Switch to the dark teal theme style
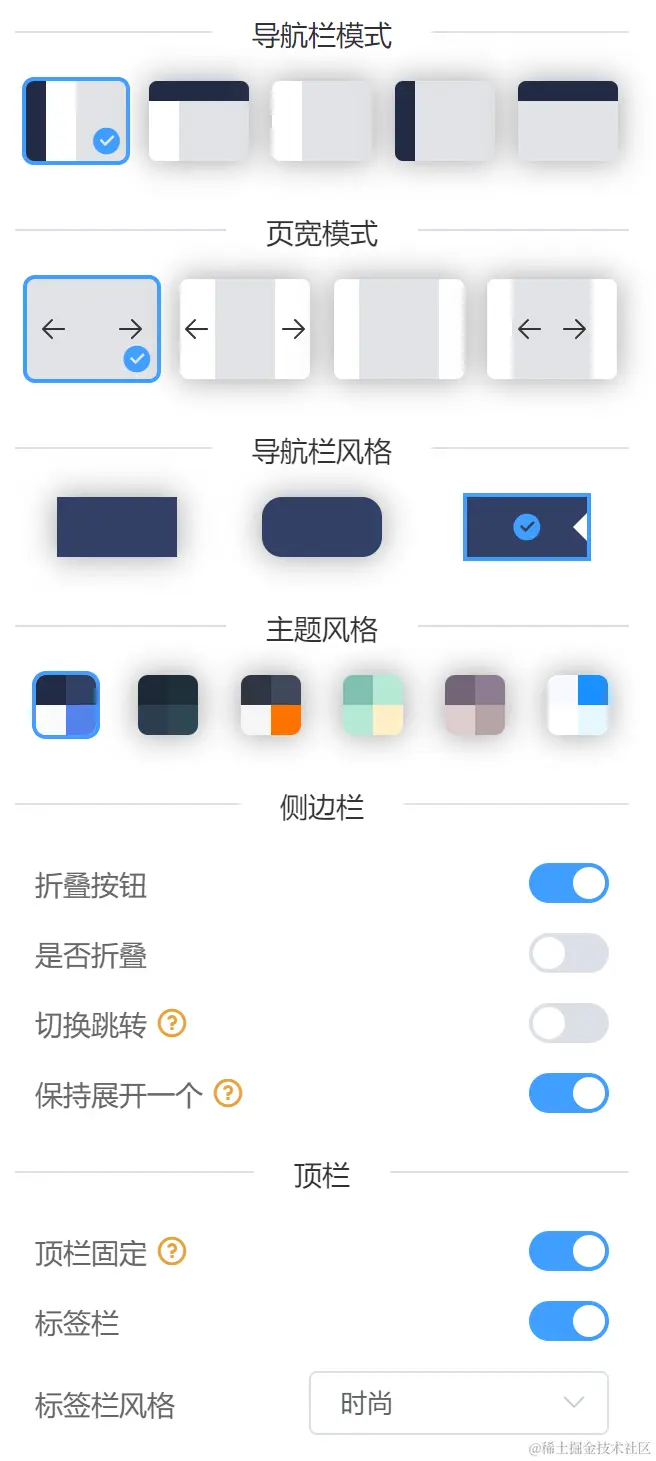656x1461 pixels. point(167,705)
